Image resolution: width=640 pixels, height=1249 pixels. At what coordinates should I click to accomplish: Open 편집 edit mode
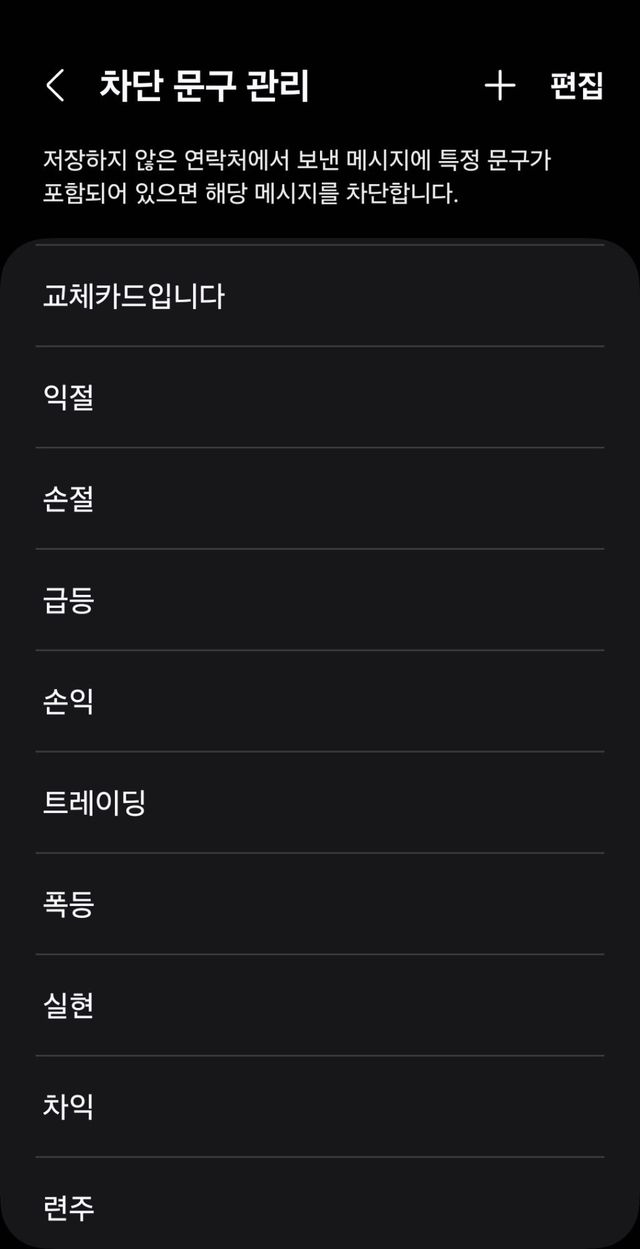coord(577,86)
